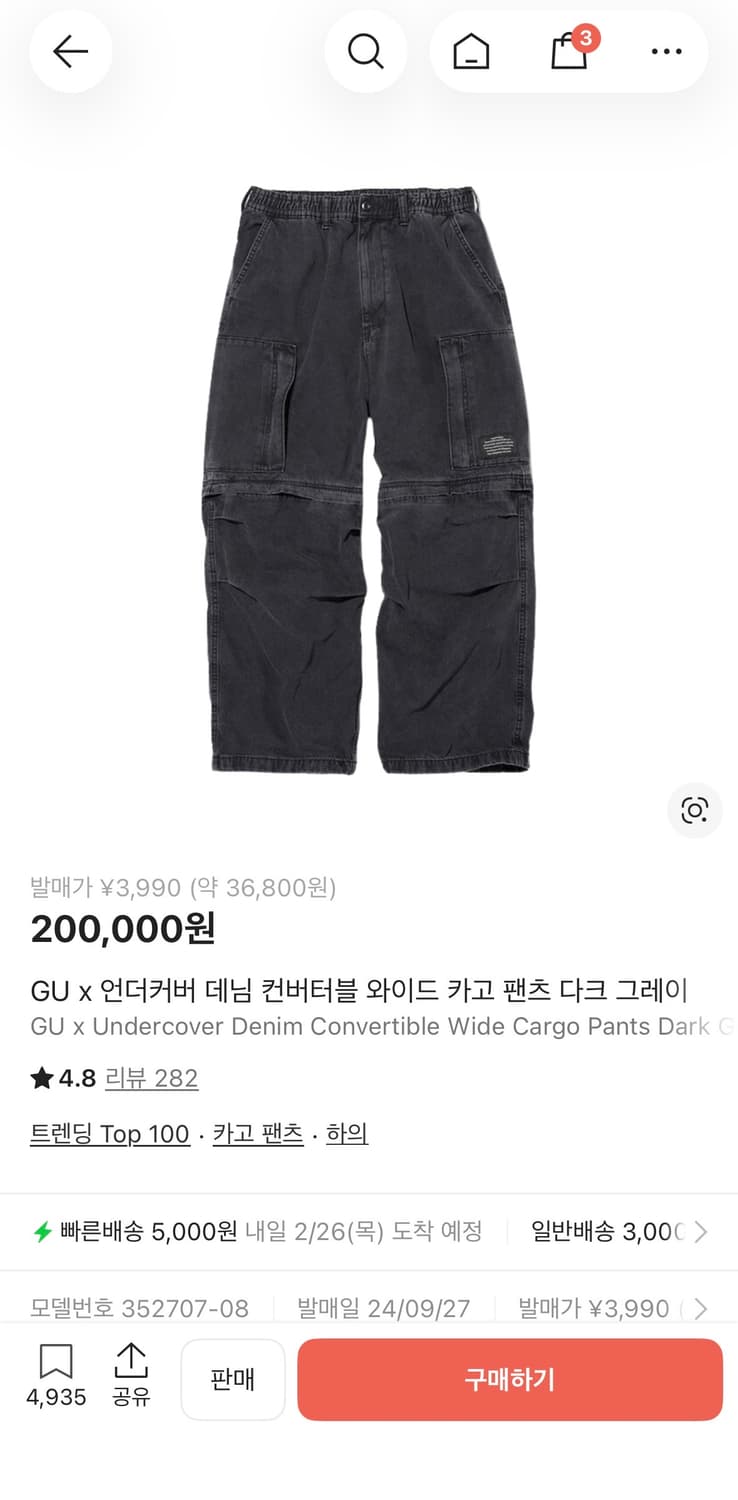This screenshot has width=738, height=1500.
Task: Open the more options ellipsis menu
Action: [x=667, y=52]
